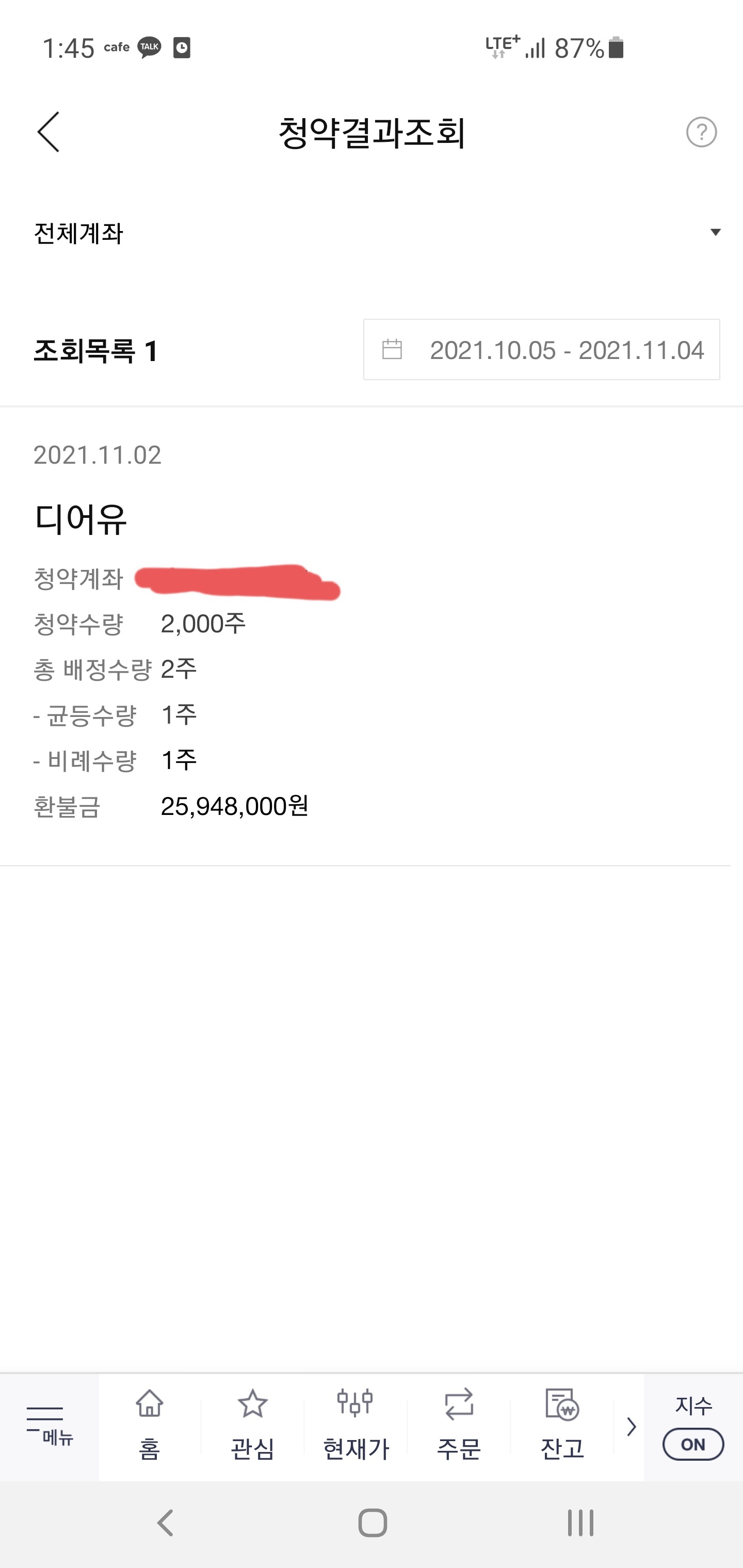Open the date range picker 2021.10.05 - 2021.11.04
This screenshot has width=743, height=1568.
click(x=541, y=349)
